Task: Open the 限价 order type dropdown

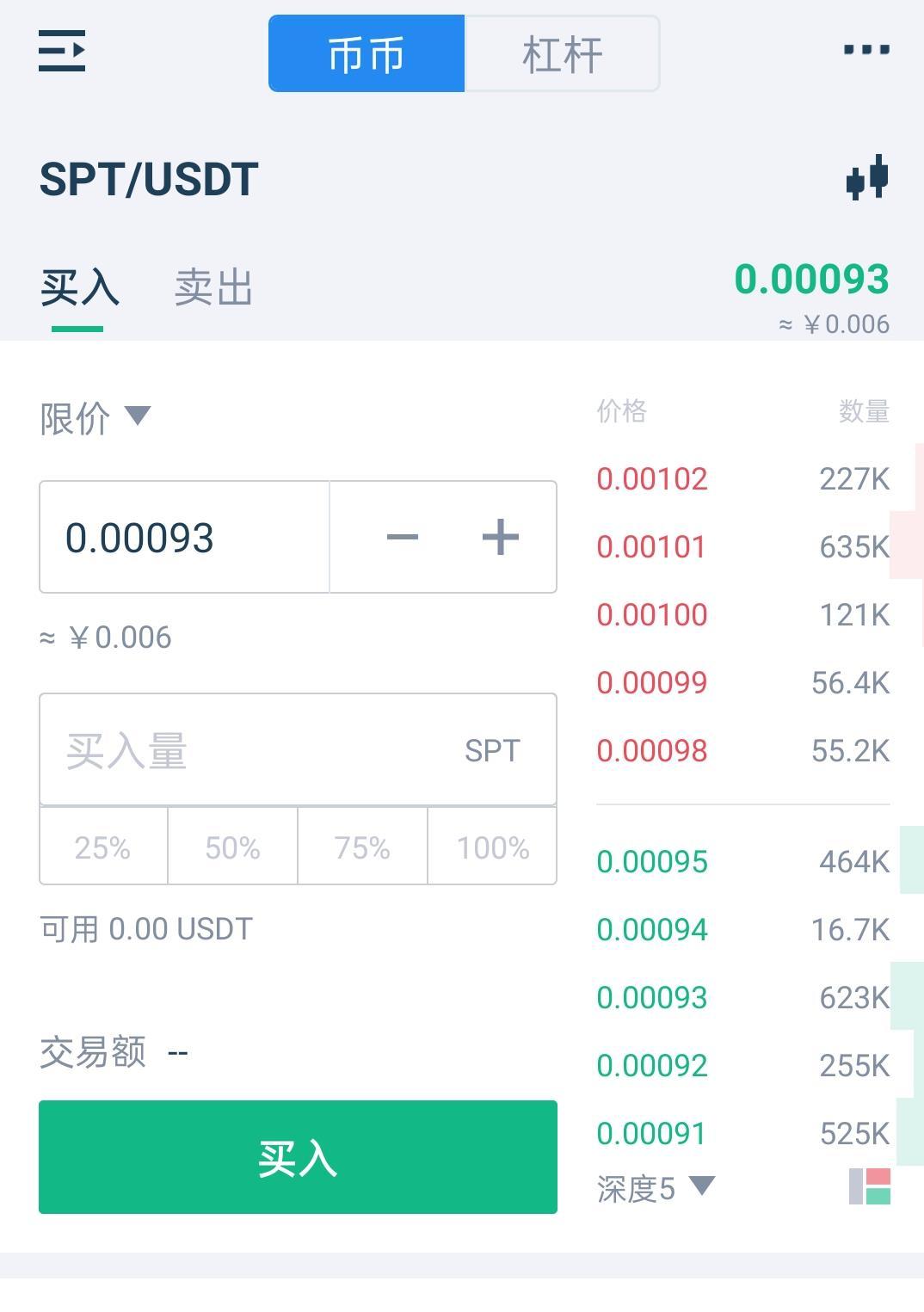Action: tap(95, 419)
